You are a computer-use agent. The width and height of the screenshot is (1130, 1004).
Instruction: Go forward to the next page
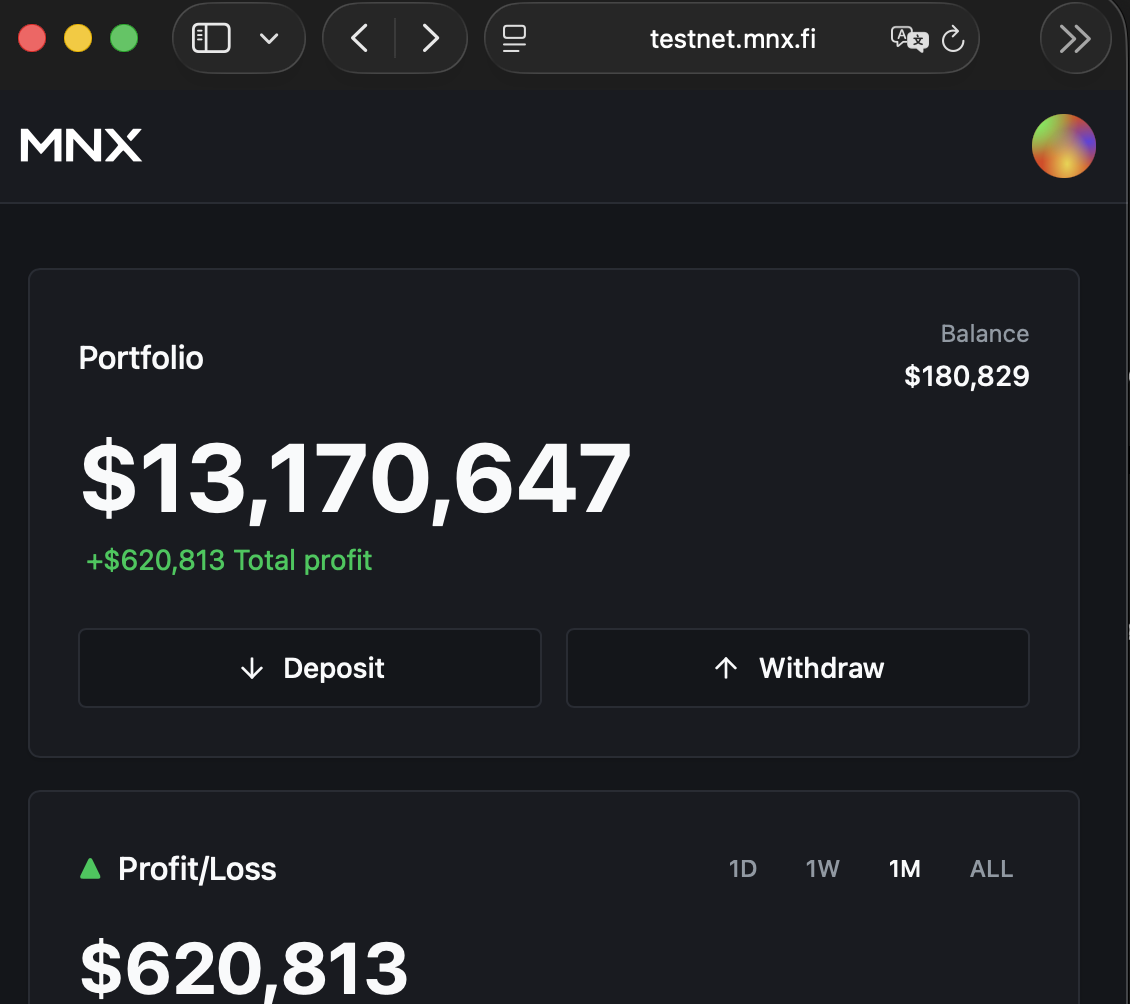[431, 39]
